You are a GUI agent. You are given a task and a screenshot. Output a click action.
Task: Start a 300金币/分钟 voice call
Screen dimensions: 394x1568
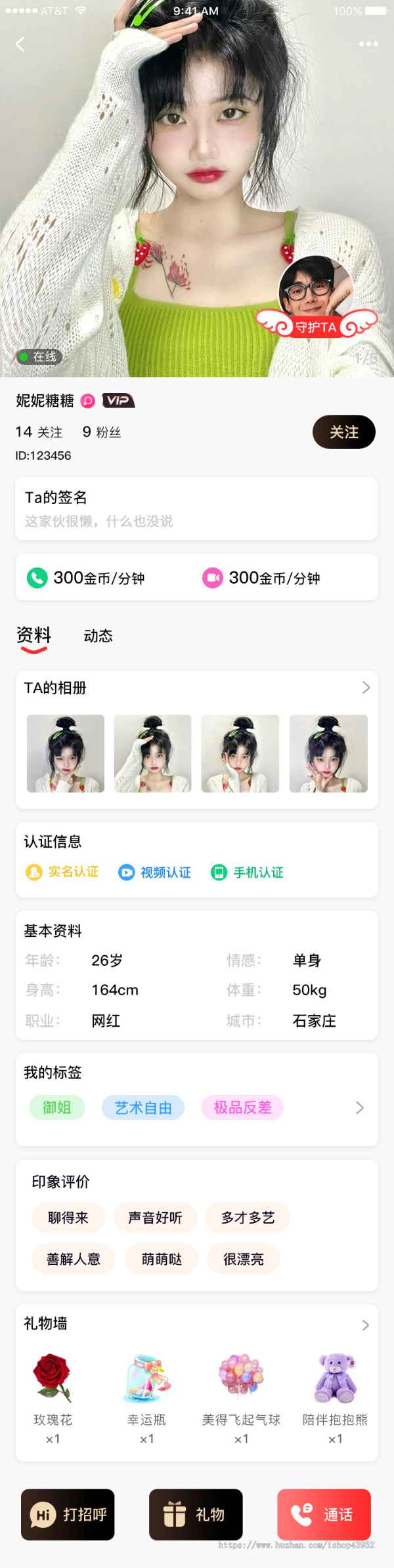87,577
